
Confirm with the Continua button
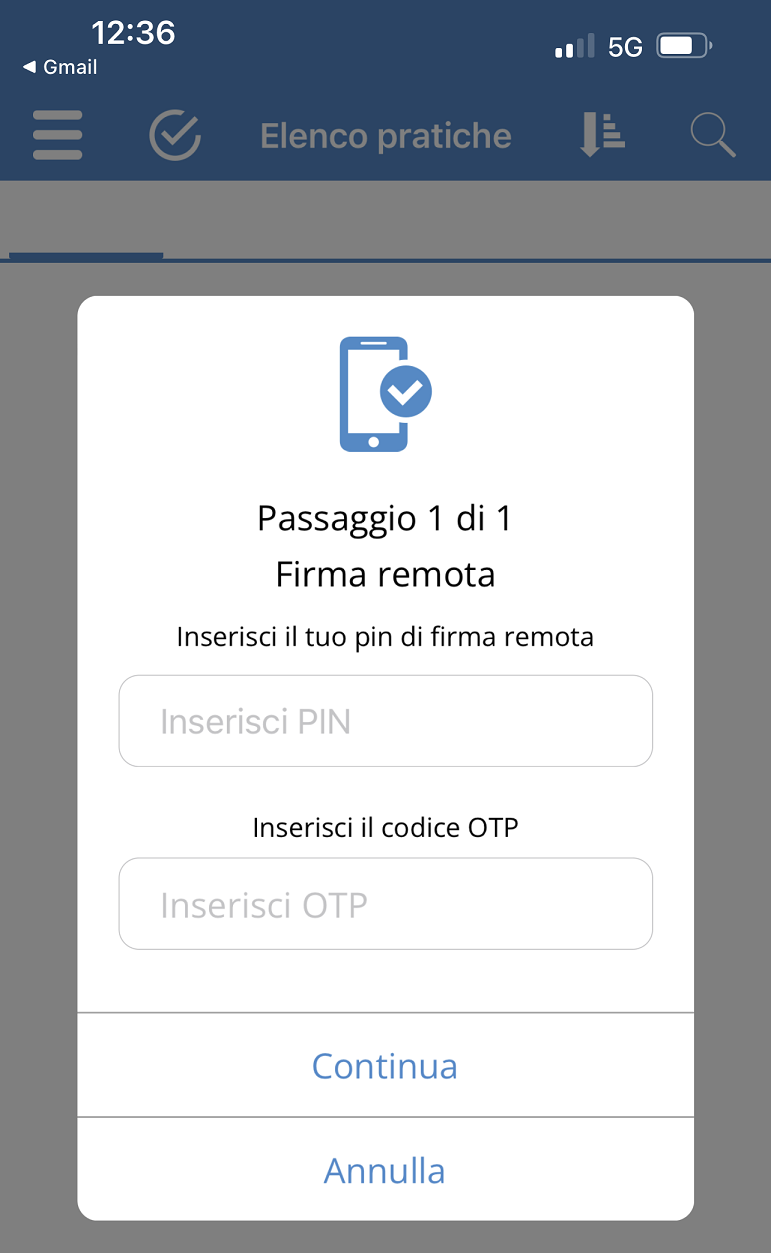coord(385,1066)
